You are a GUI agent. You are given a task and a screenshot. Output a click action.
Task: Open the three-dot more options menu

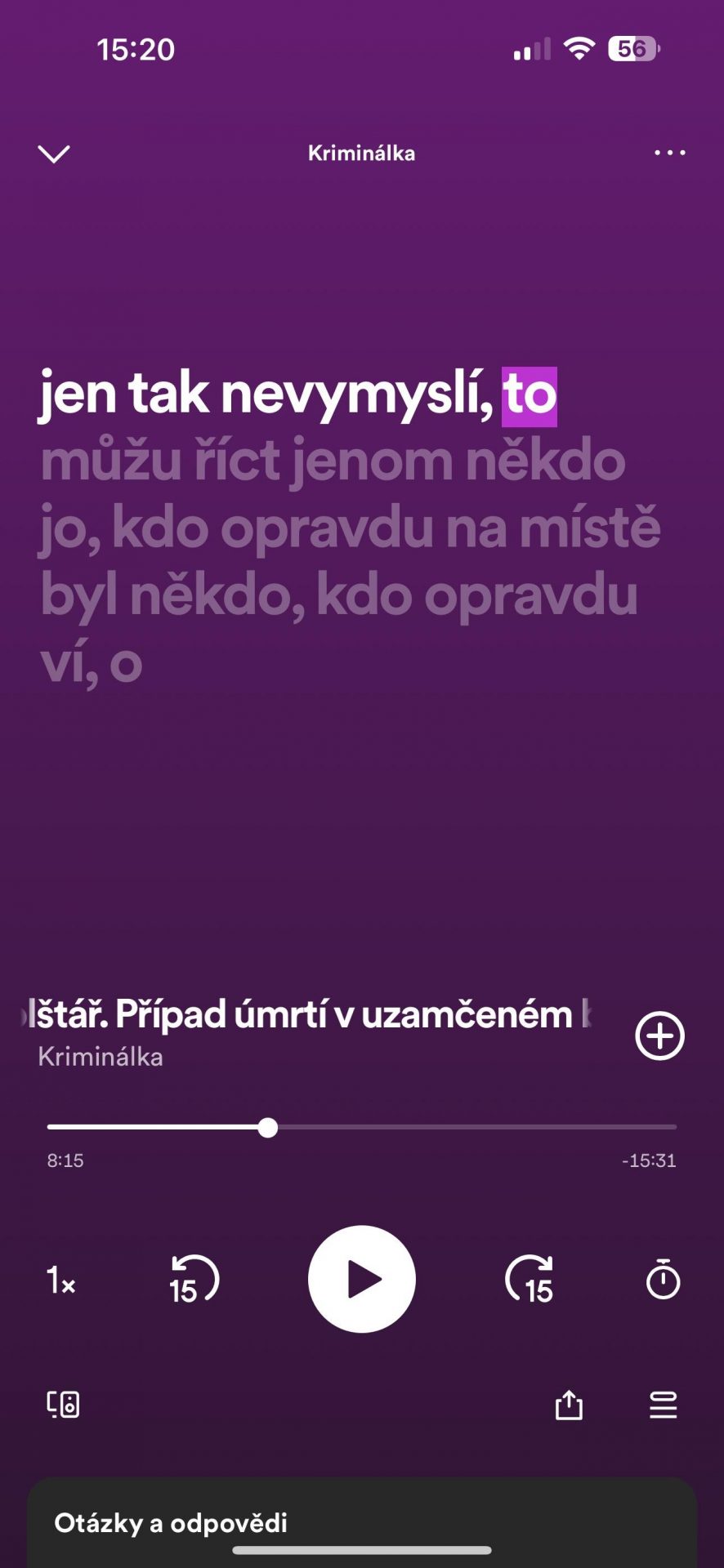point(669,153)
